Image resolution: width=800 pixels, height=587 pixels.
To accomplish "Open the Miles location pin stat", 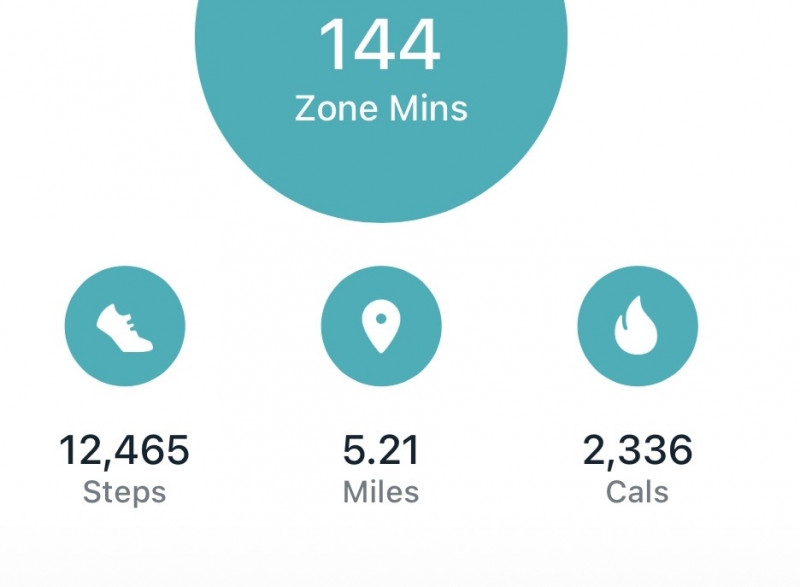I will point(381,327).
